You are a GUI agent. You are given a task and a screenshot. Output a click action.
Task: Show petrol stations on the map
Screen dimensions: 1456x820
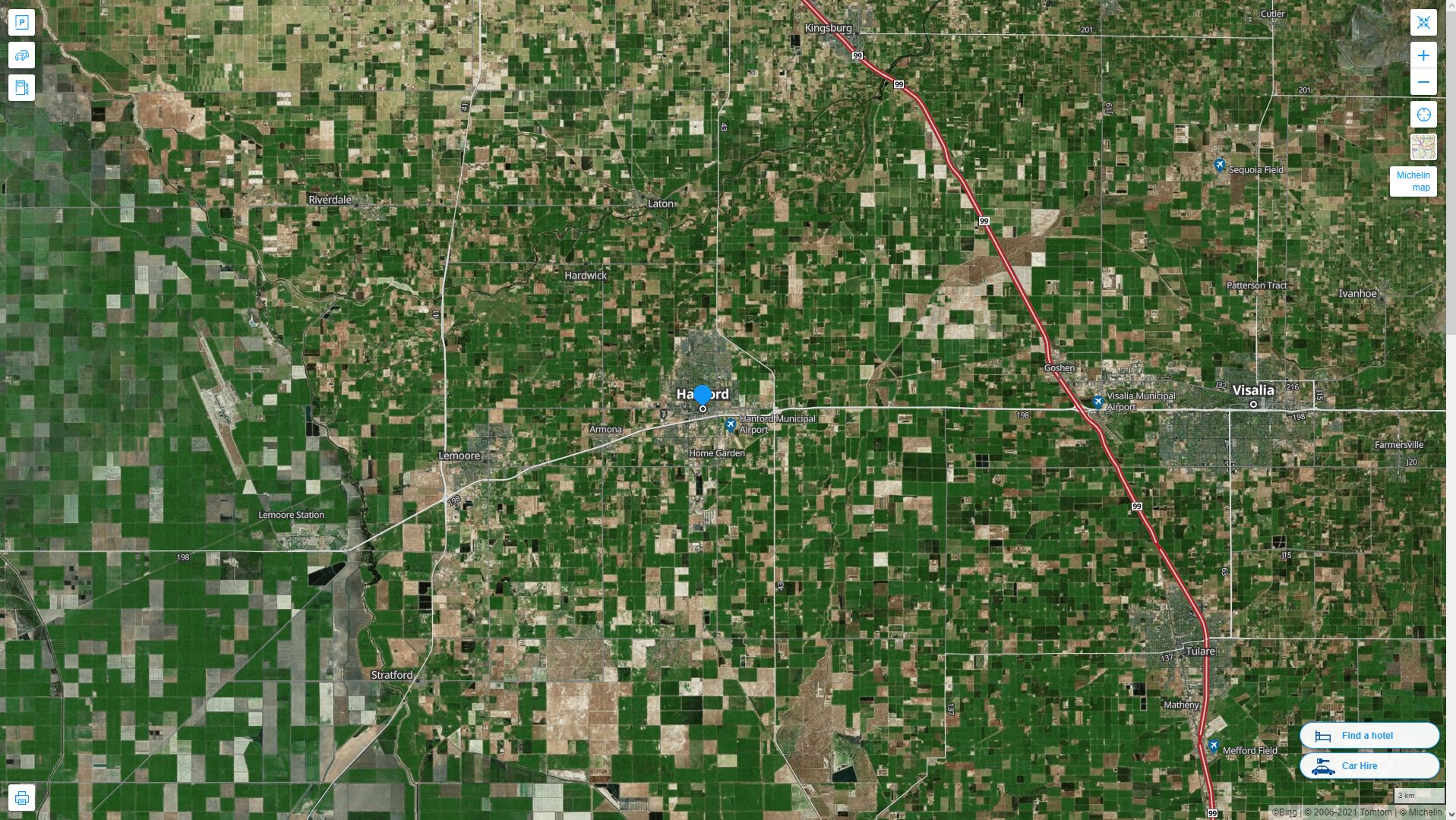21,87
